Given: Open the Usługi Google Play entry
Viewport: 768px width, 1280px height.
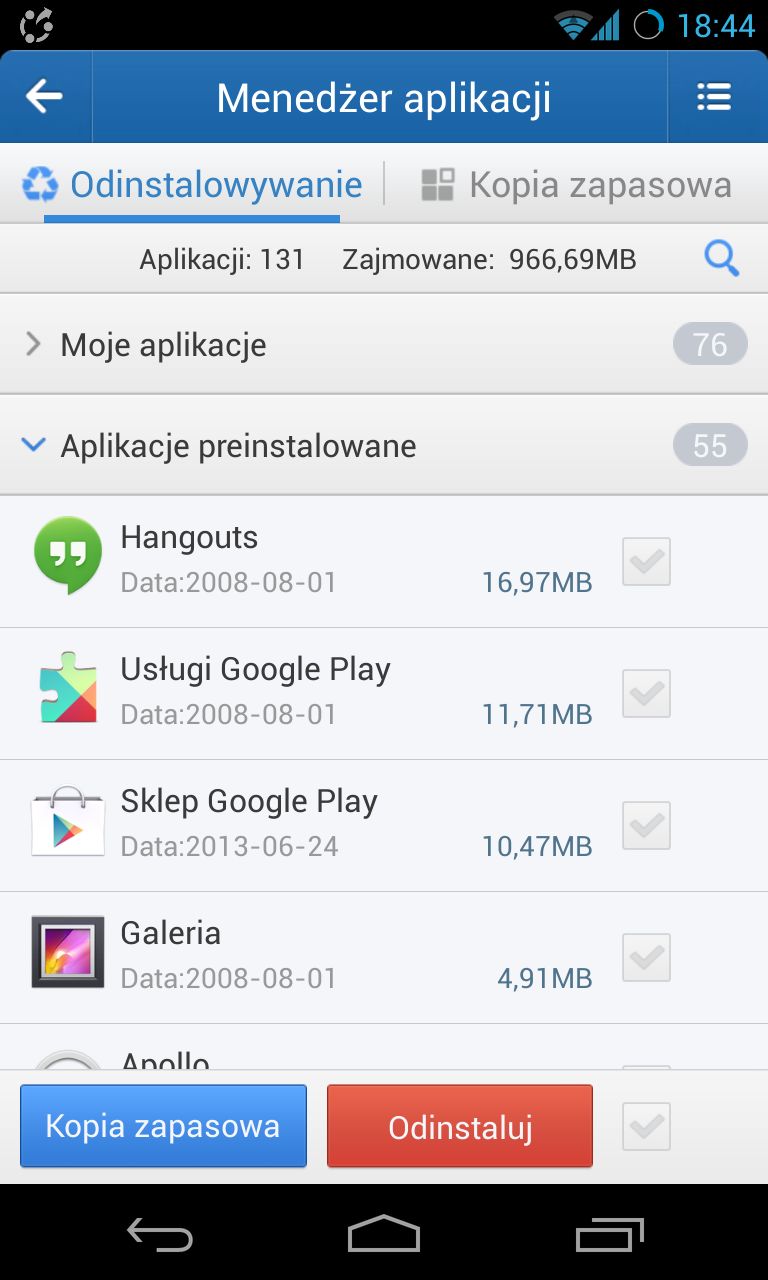Looking at the screenshot, I should tap(300, 692).
